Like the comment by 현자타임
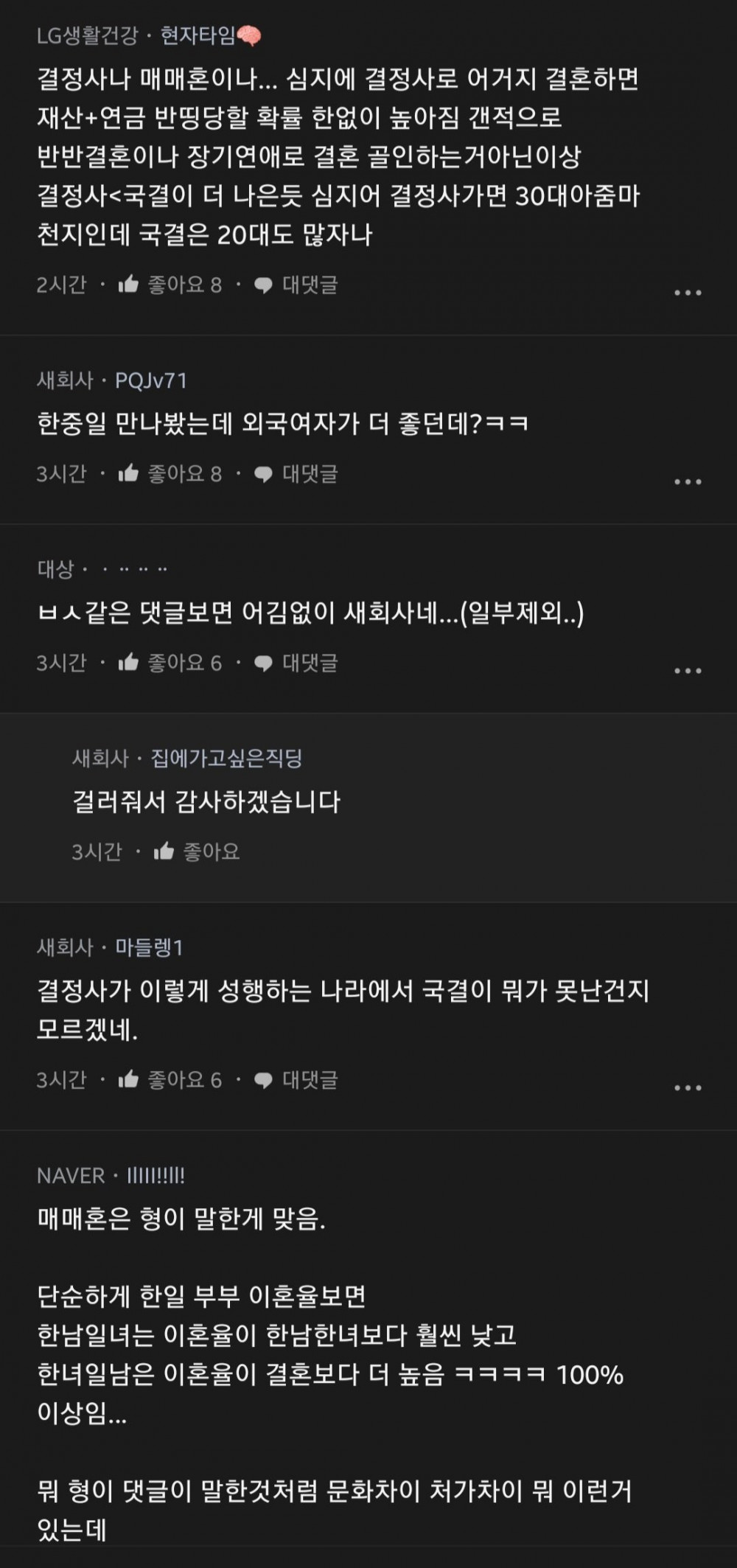 pyautogui.click(x=170, y=285)
